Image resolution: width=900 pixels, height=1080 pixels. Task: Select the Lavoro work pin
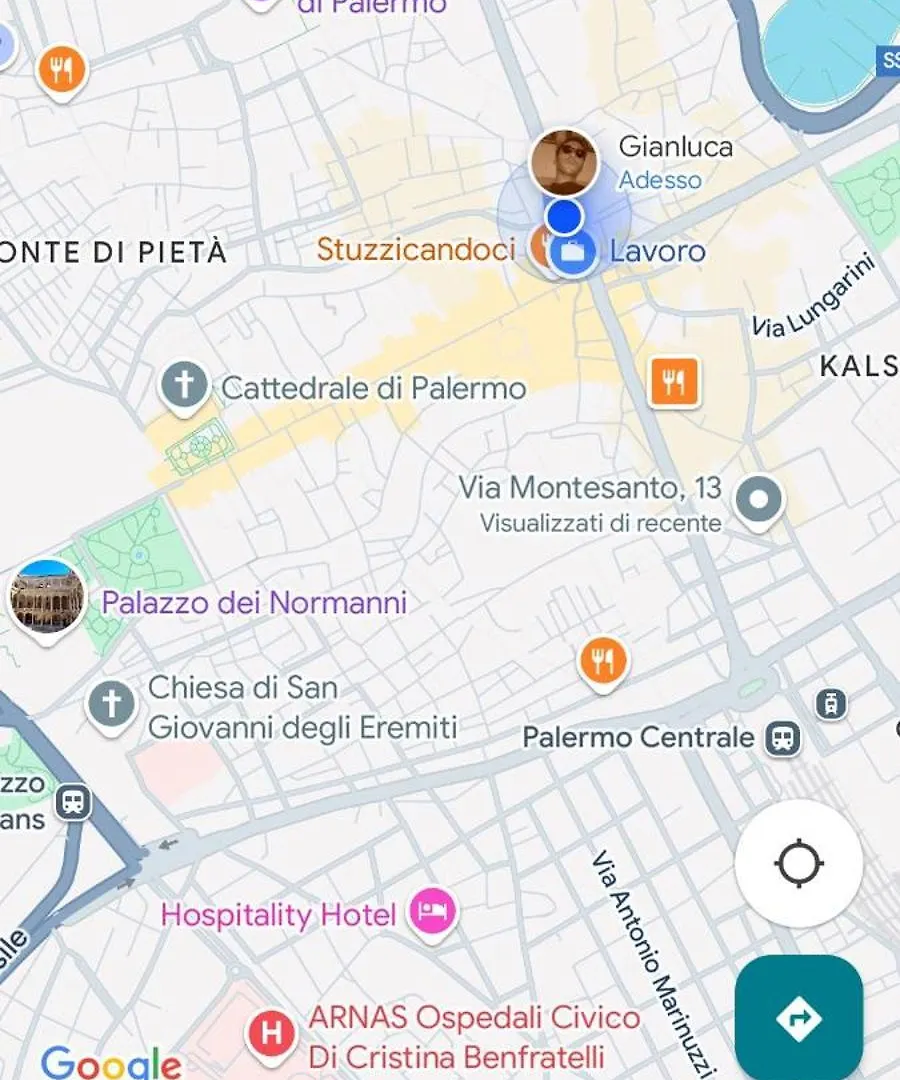(x=574, y=251)
